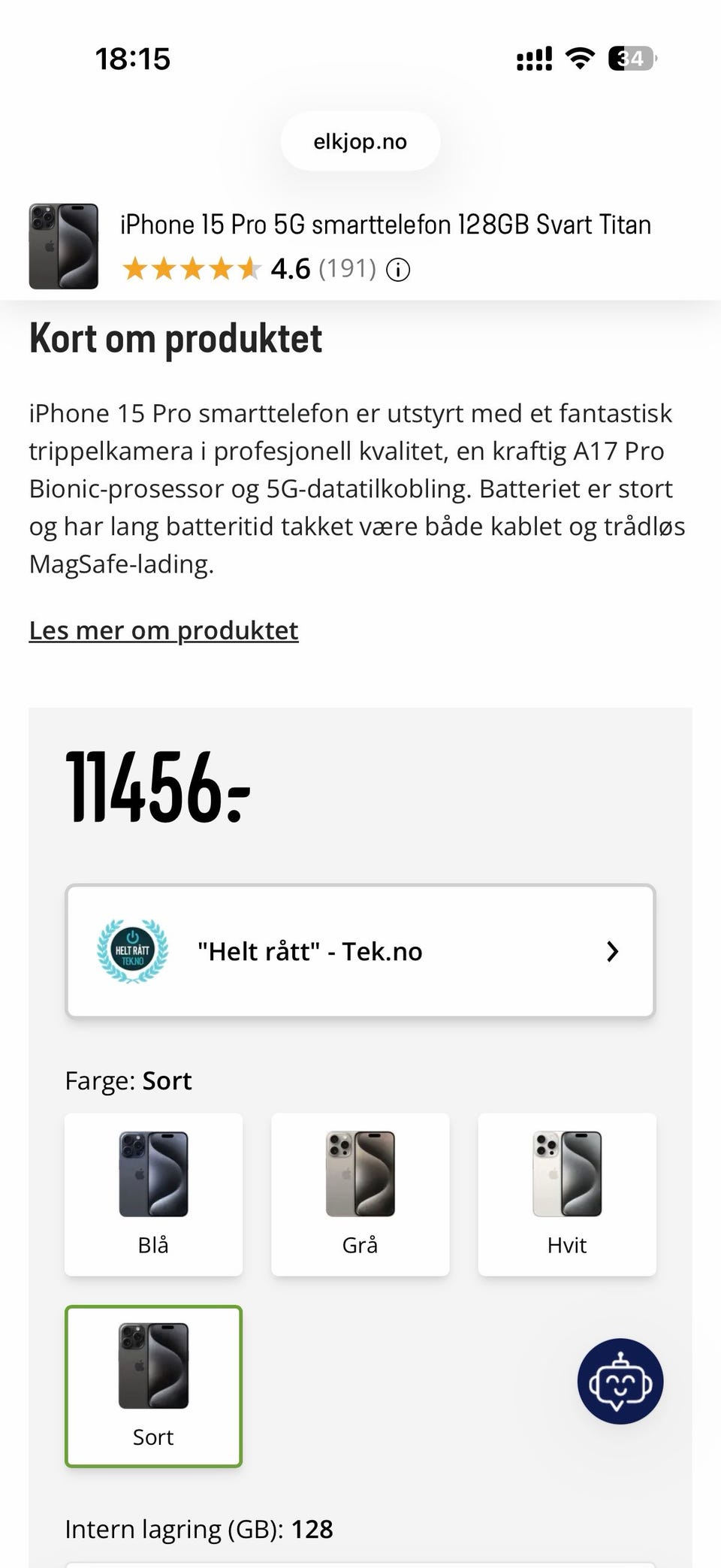The height and width of the screenshot is (1568, 721).
Task: Tap the Wi-Fi status icon
Action: [x=579, y=57]
